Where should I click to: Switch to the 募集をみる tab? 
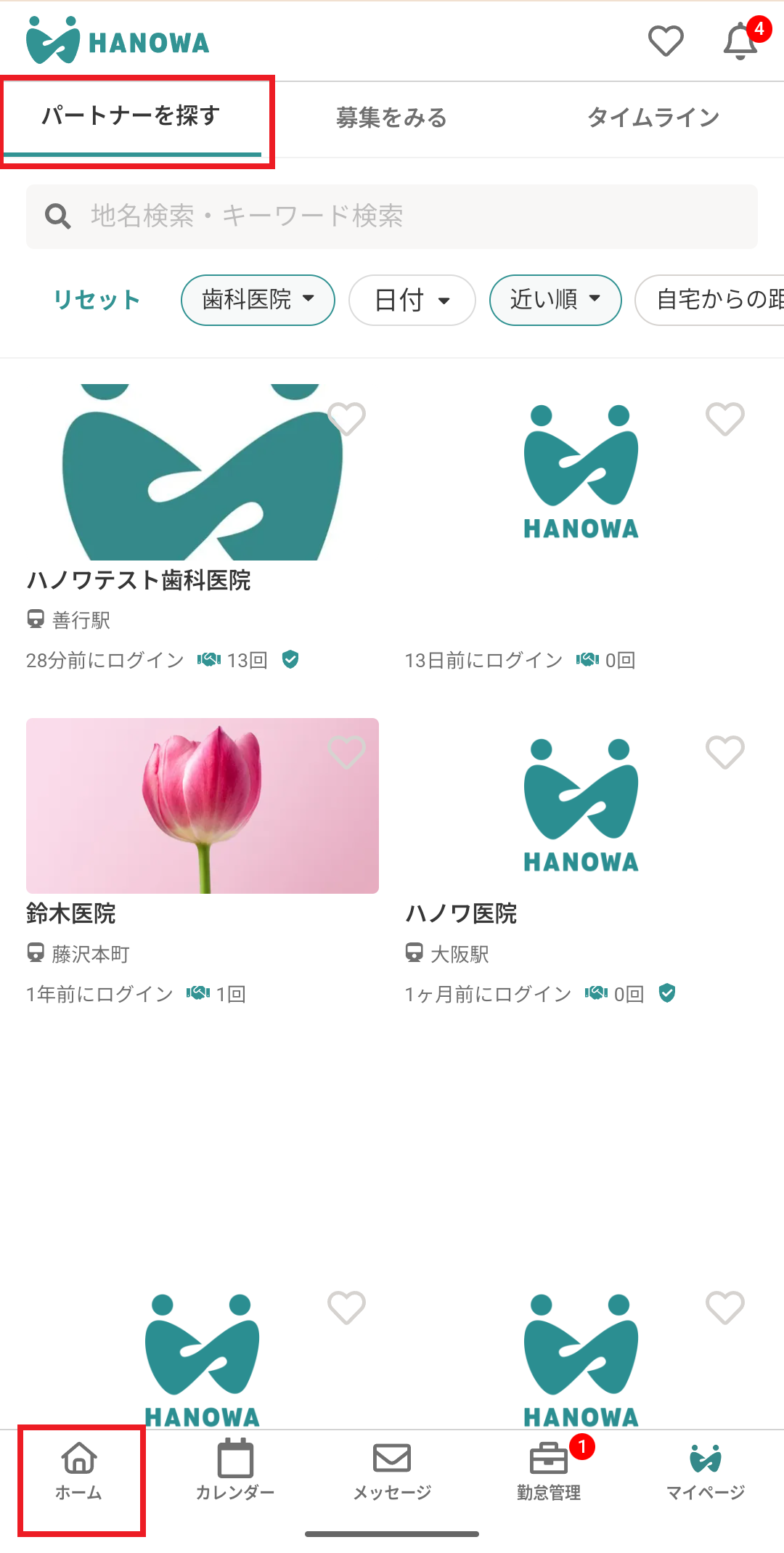[391, 118]
